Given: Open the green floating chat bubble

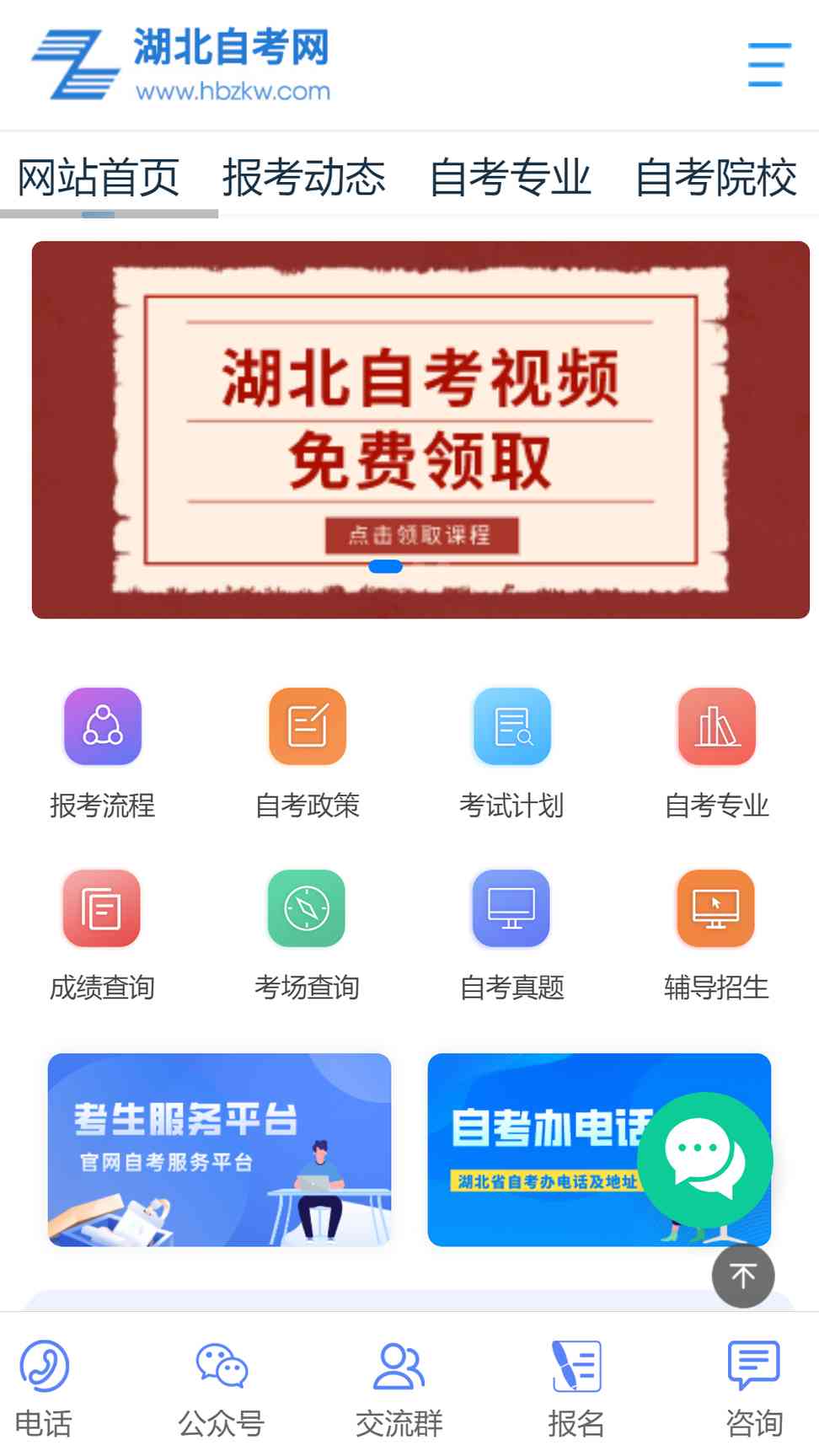Looking at the screenshot, I should [705, 1159].
